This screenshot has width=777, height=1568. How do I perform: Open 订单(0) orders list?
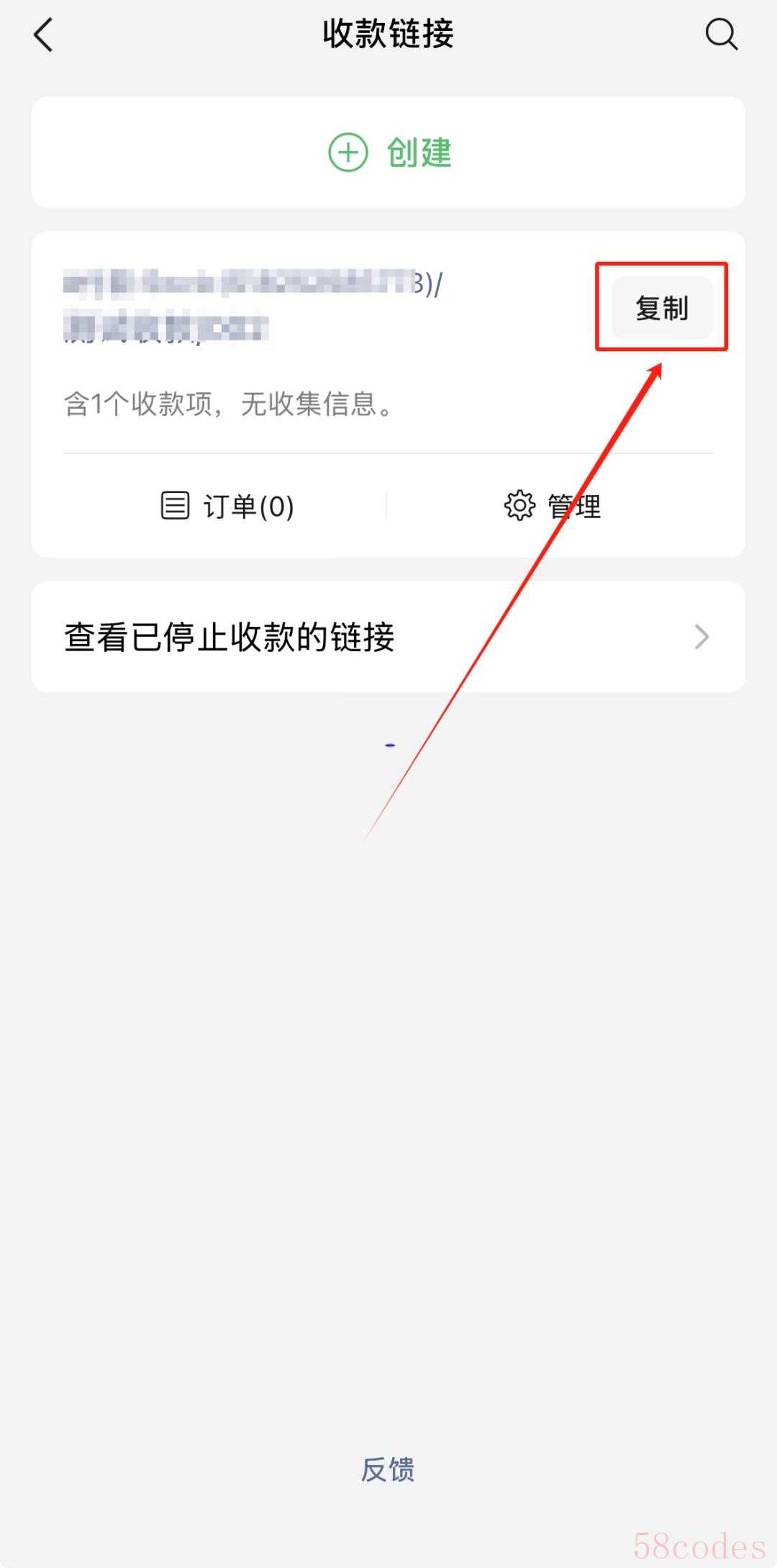click(x=227, y=507)
